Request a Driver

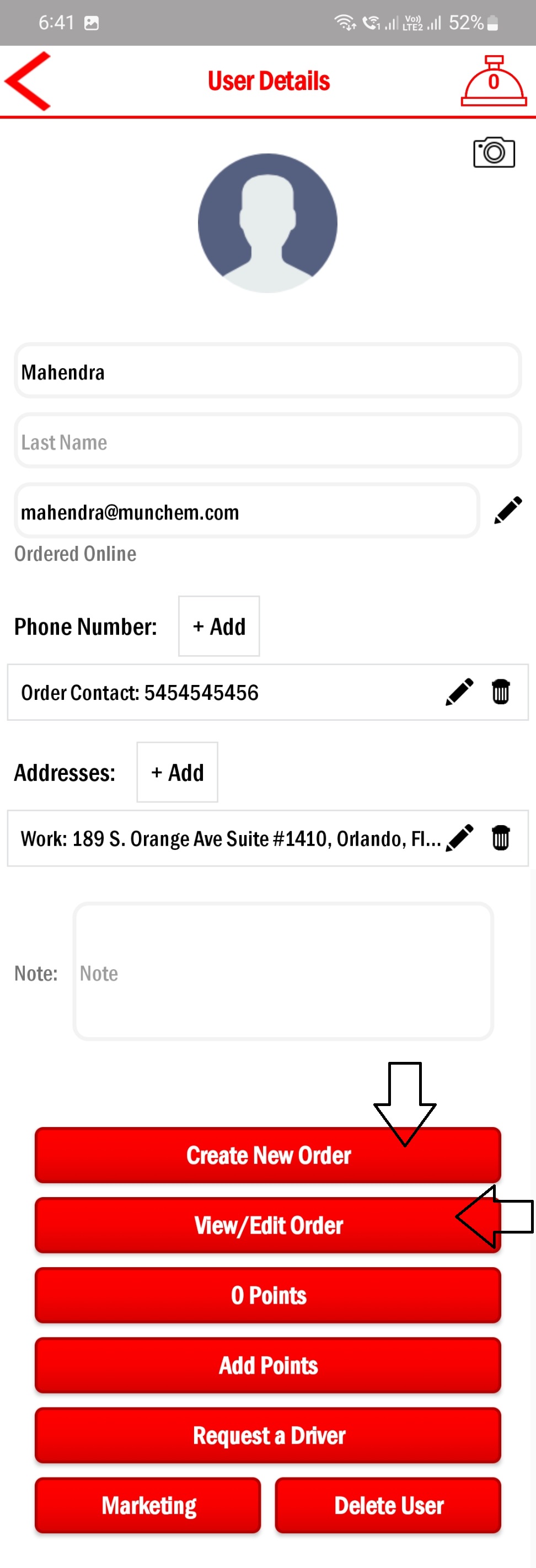tap(267, 1436)
